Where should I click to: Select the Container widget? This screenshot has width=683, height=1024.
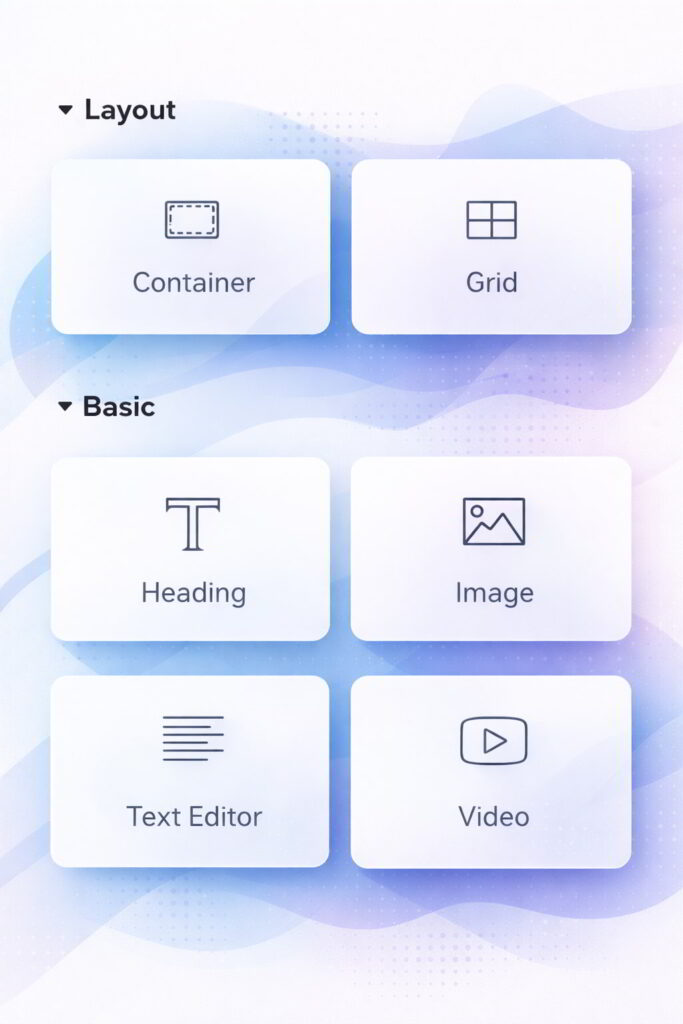191,246
